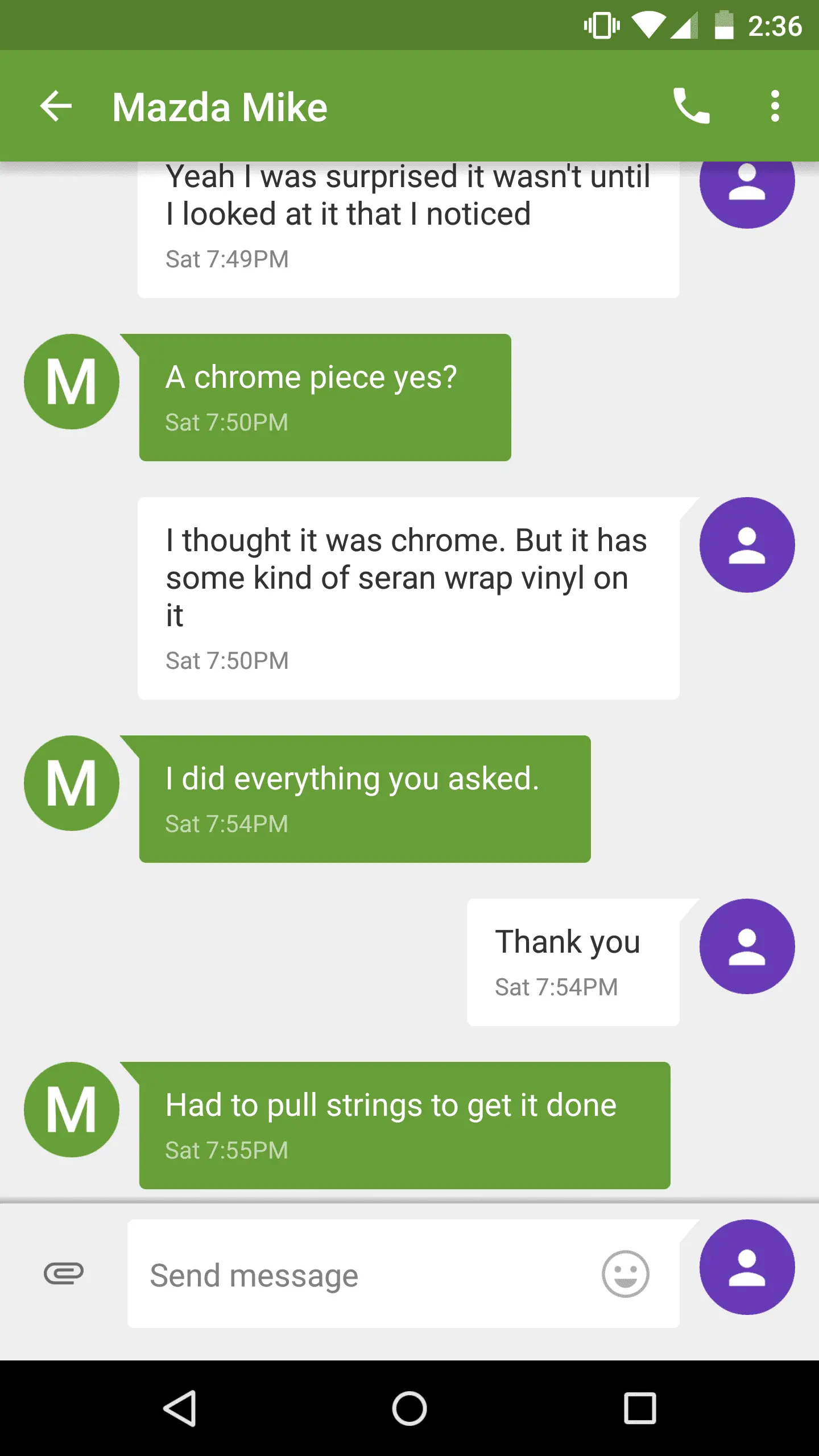The image size is (819, 1456).
Task: Attach a file using the paperclip icon
Action: click(64, 1273)
